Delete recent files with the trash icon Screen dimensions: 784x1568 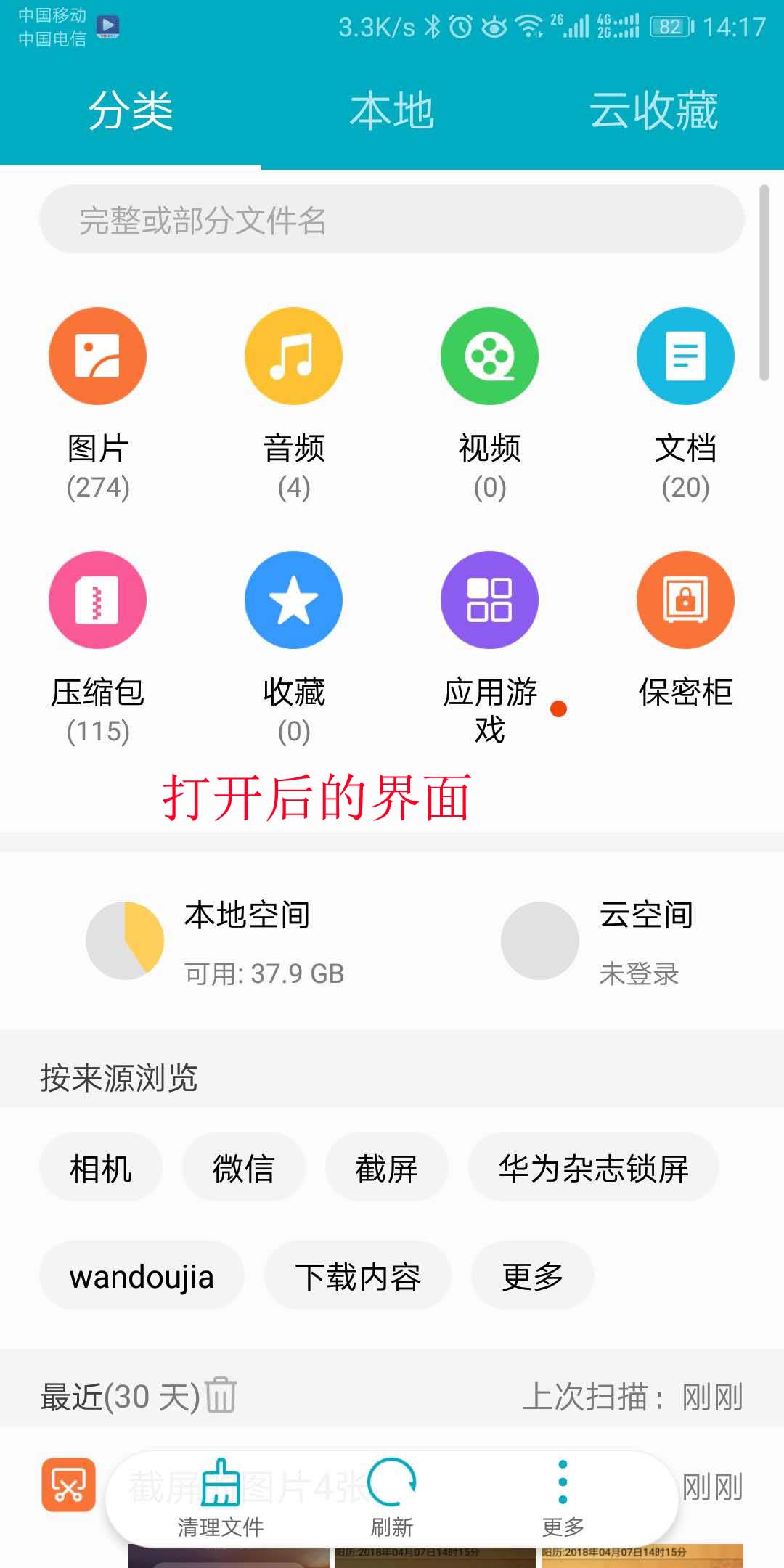(221, 1395)
